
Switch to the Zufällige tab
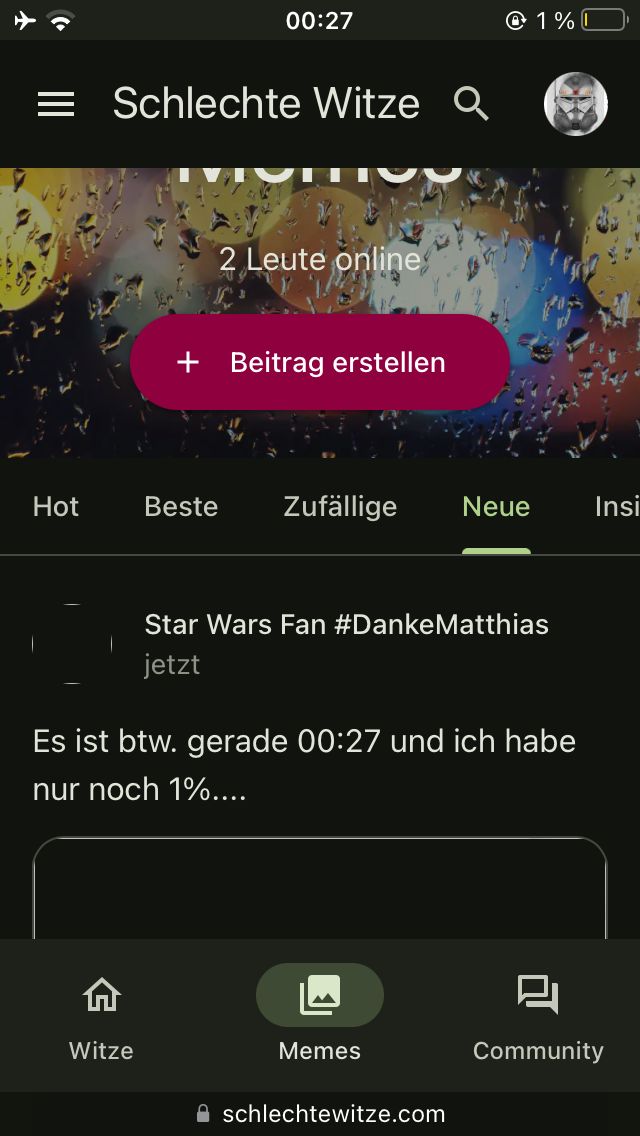click(340, 507)
